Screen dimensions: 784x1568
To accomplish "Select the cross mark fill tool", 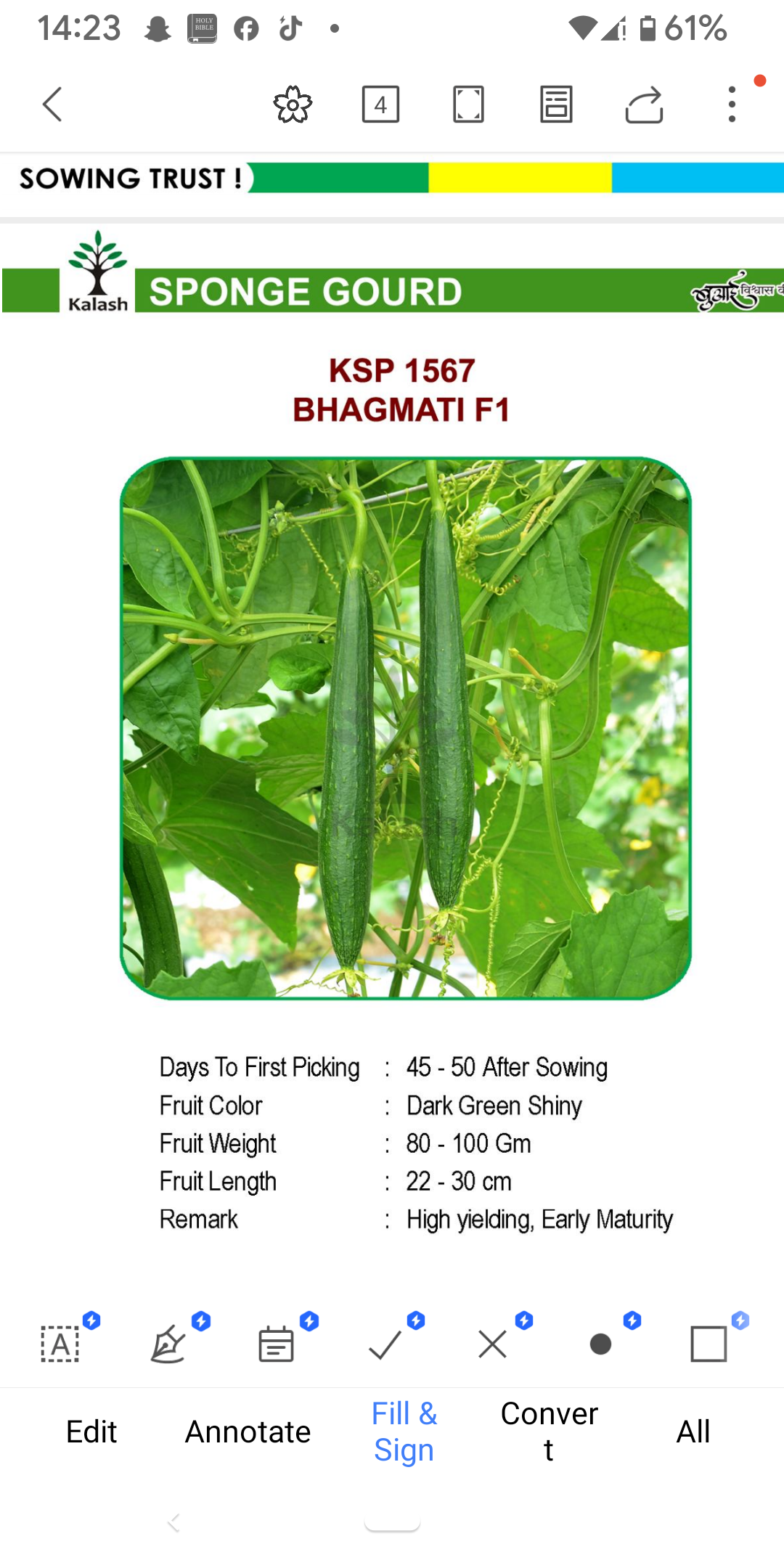I will 493,1344.
